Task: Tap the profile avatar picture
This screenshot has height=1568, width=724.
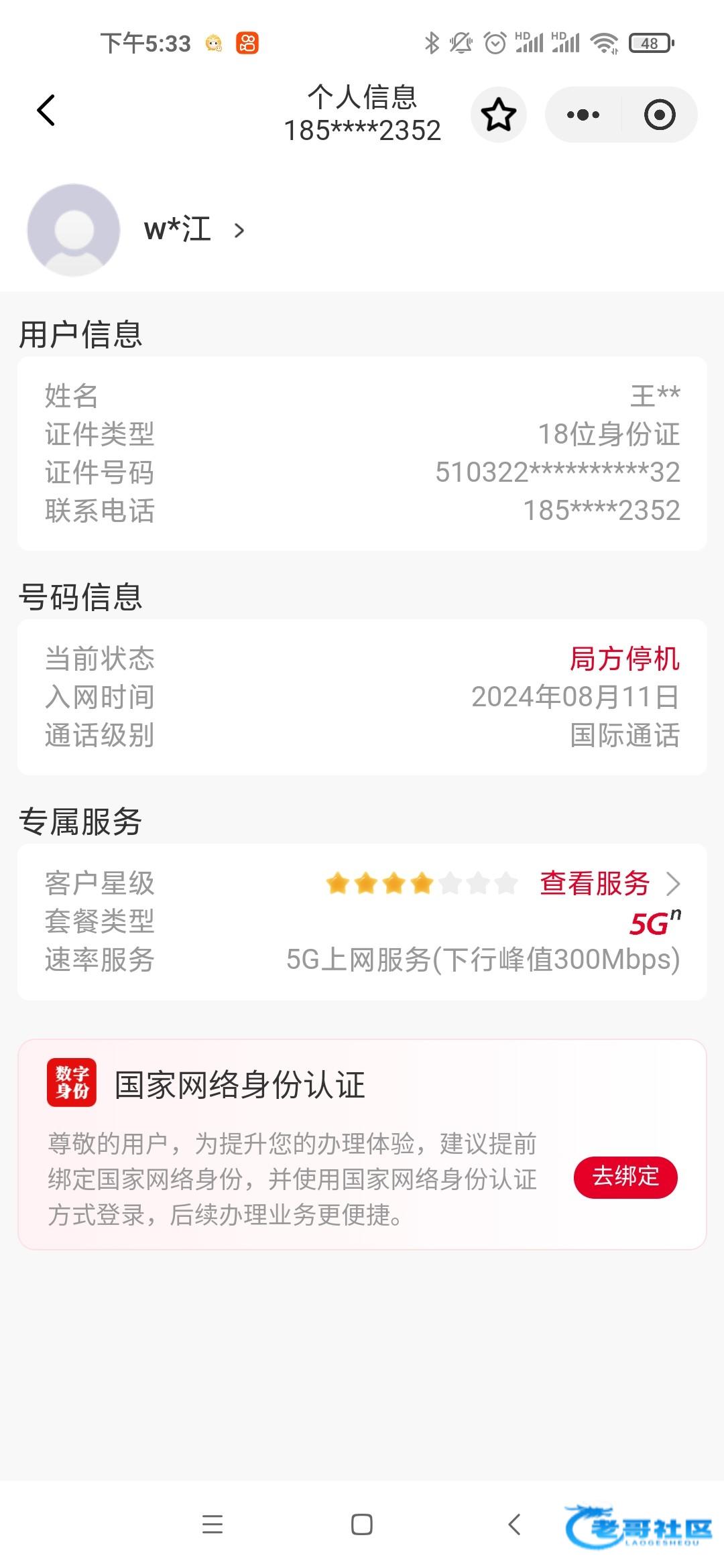Action: tap(74, 230)
